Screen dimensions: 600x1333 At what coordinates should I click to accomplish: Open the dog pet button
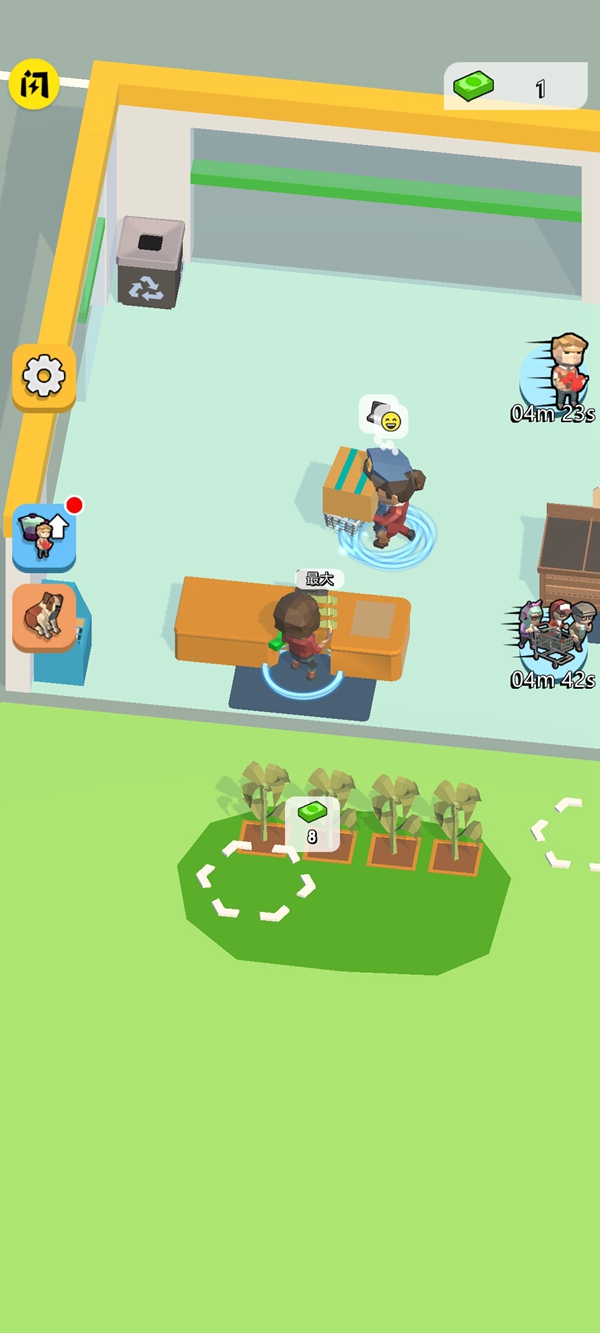(x=44, y=615)
